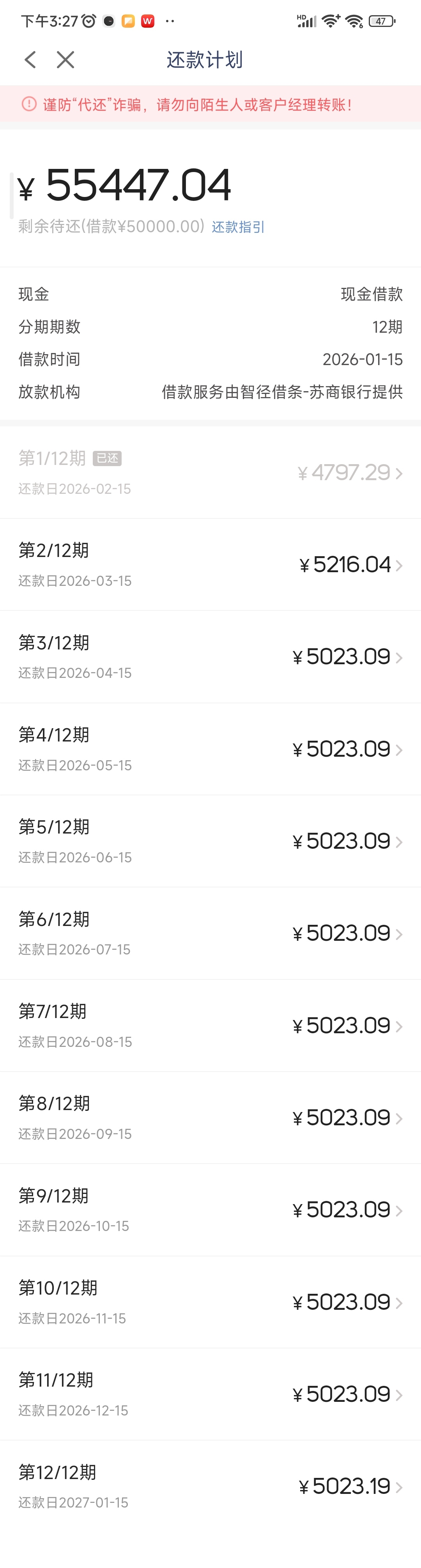Select 第11/12期 due 2026-12-15

tap(210, 1394)
